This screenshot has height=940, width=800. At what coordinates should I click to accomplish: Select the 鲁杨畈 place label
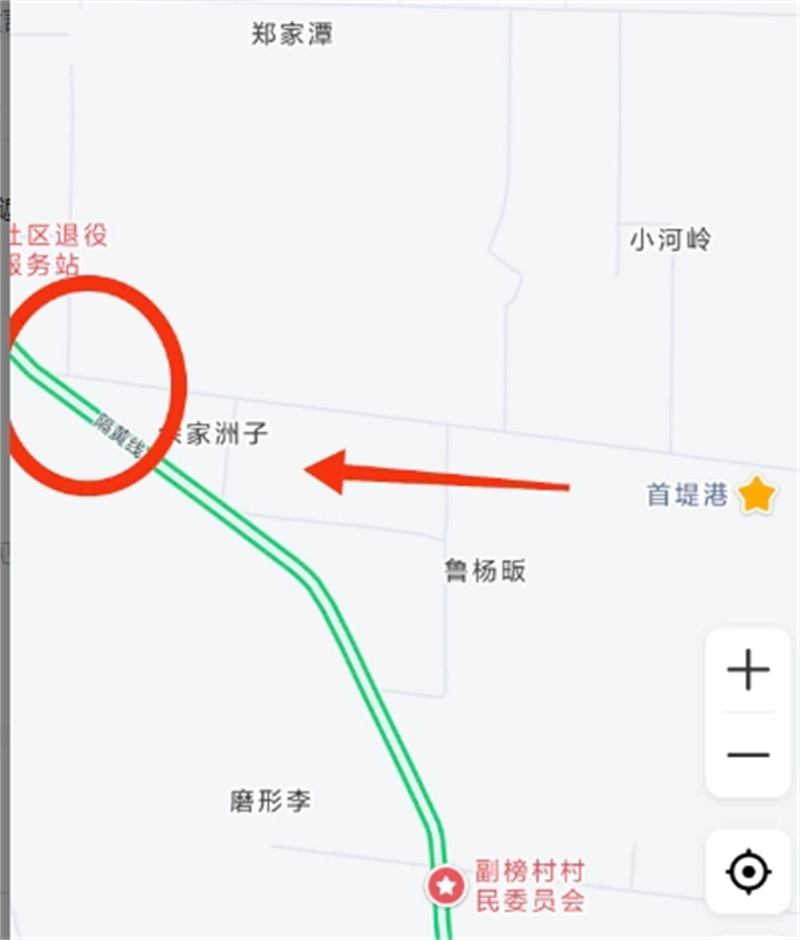click(x=483, y=570)
